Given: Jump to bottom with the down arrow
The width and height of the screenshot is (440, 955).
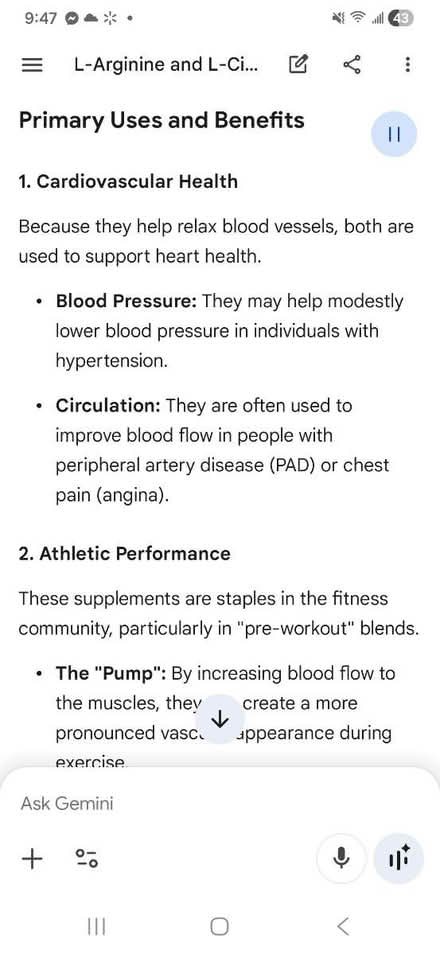Looking at the screenshot, I should click(219, 719).
